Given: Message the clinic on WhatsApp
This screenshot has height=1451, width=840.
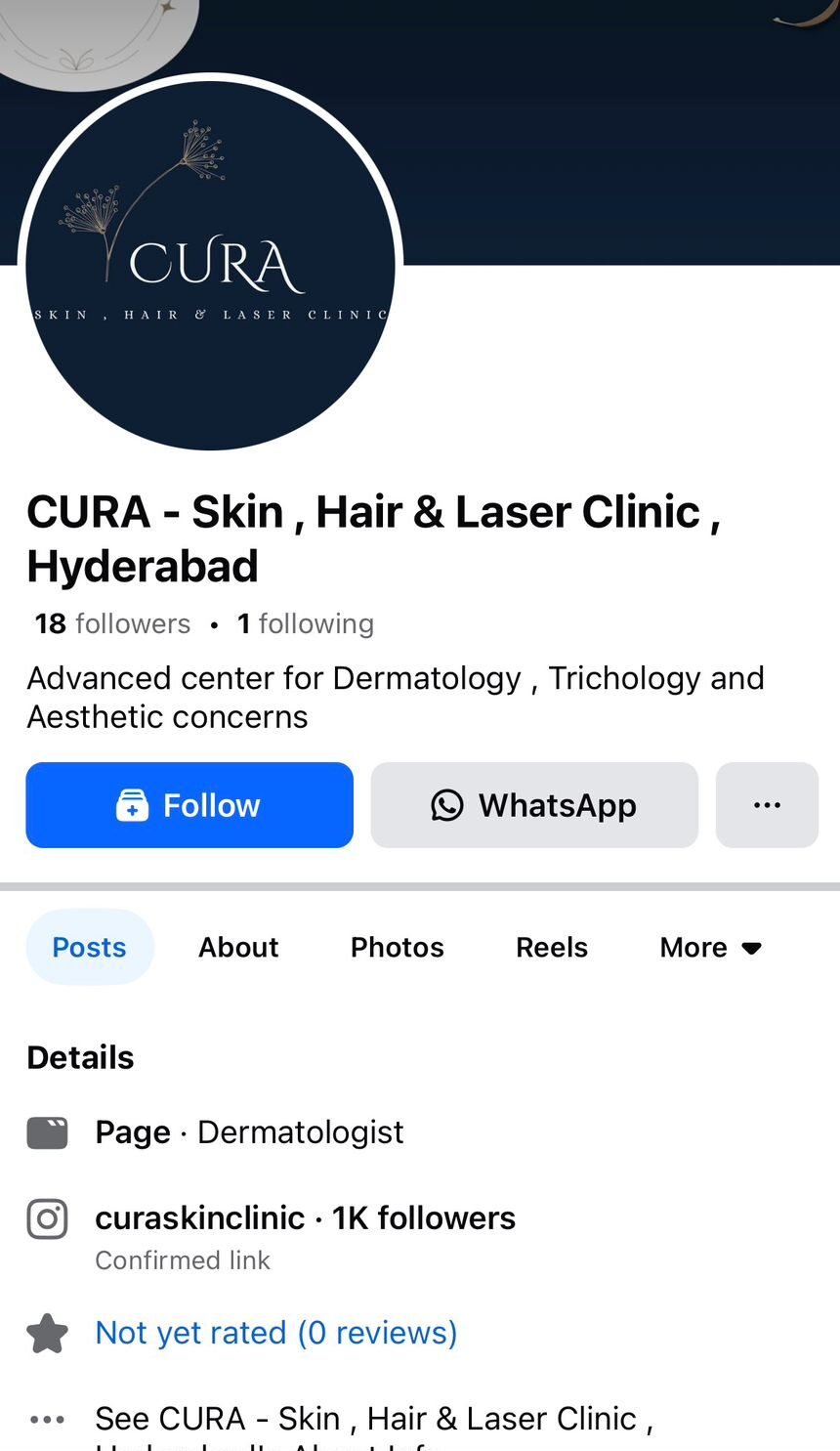Looking at the screenshot, I should [534, 805].
